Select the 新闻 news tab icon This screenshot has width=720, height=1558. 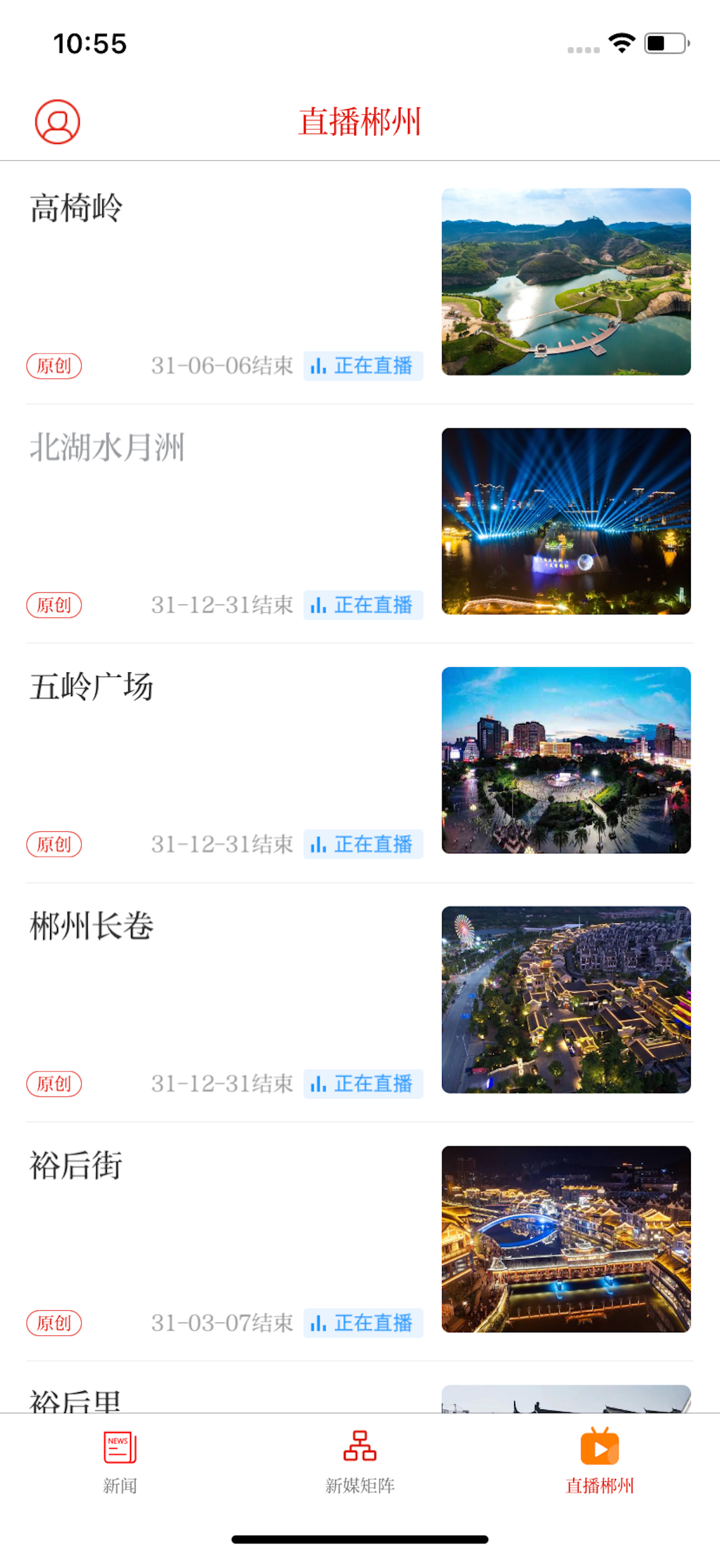point(119,1446)
